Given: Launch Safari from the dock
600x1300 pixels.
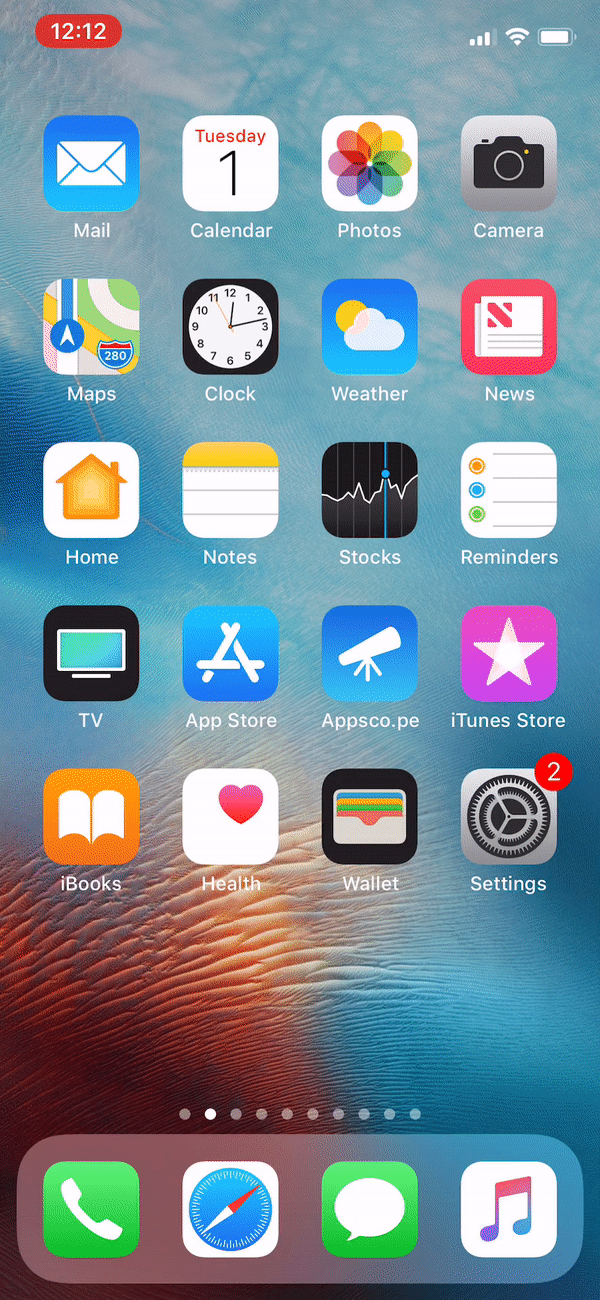Looking at the screenshot, I should [x=230, y=1209].
